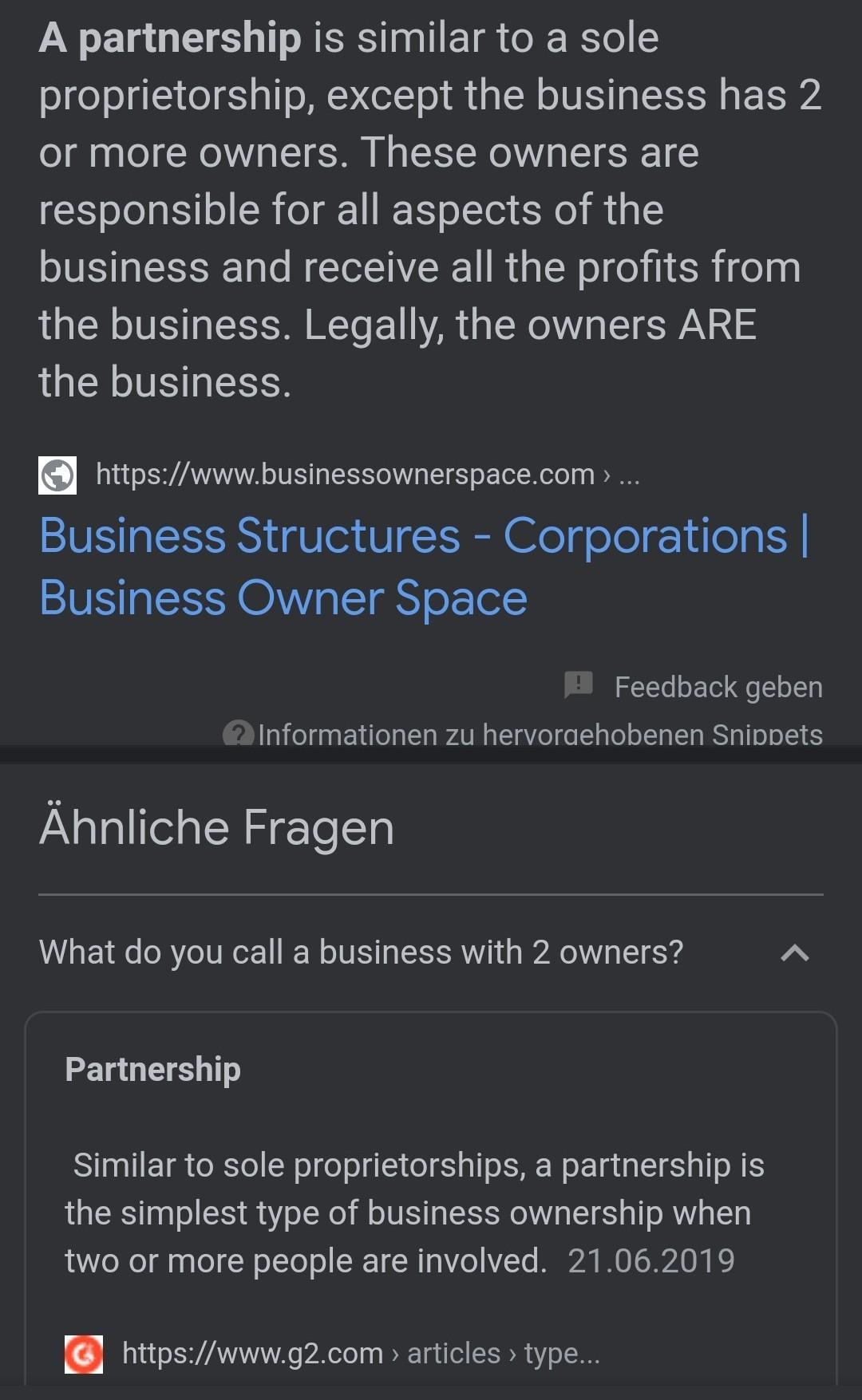This screenshot has width=862, height=1400.
Task: Open the g2.com article link
Action: tap(359, 1354)
